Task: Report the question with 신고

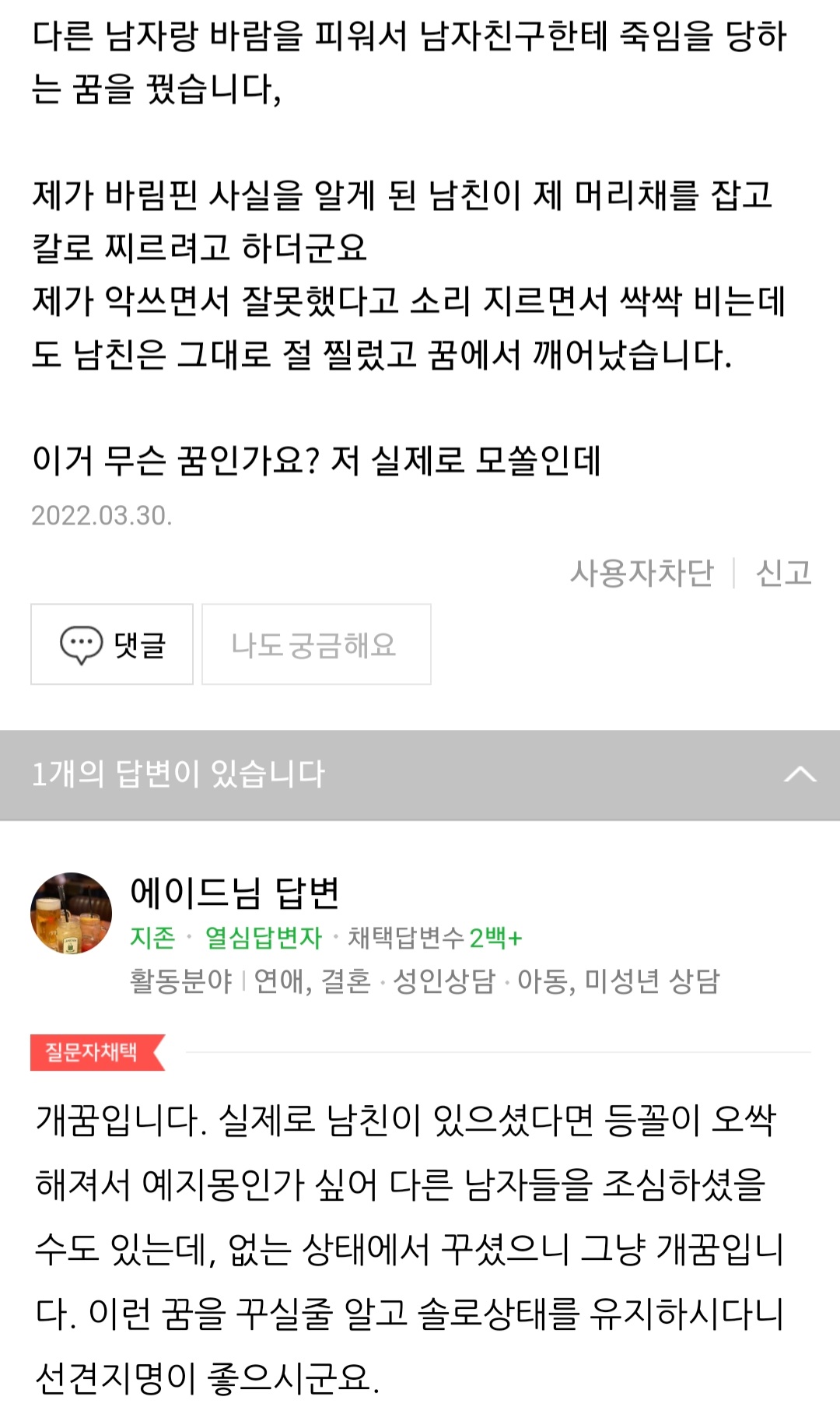Action: 783,573
